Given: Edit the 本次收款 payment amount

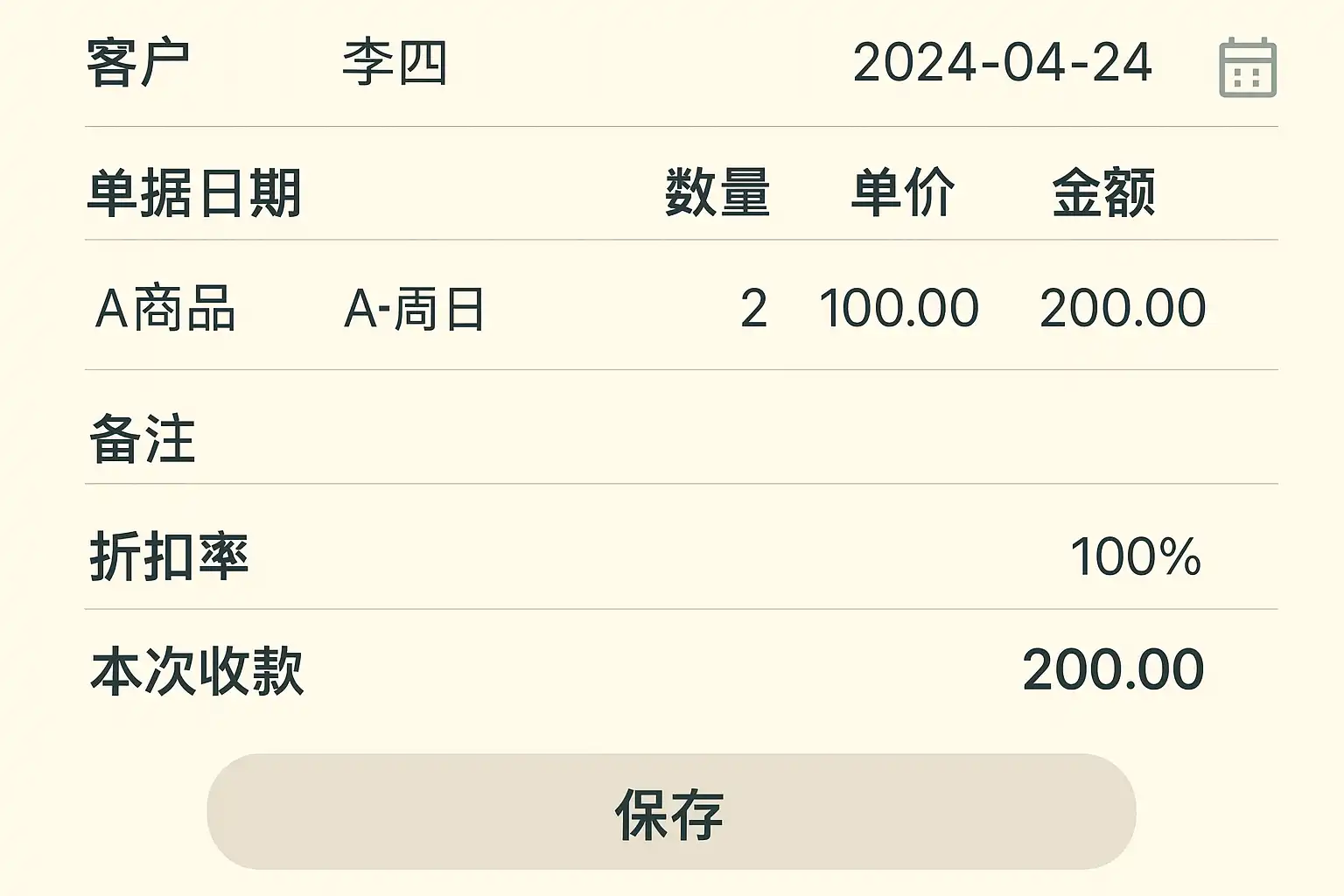Looking at the screenshot, I should pyautogui.click(x=1112, y=670).
